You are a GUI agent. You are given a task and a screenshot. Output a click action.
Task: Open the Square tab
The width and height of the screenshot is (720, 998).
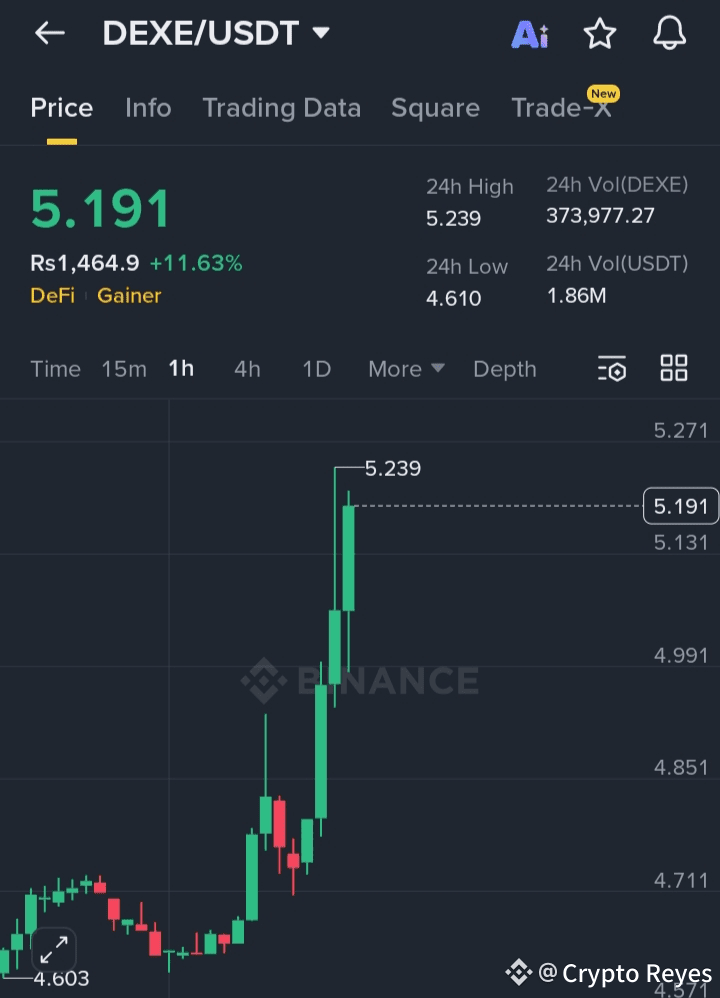tap(435, 108)
